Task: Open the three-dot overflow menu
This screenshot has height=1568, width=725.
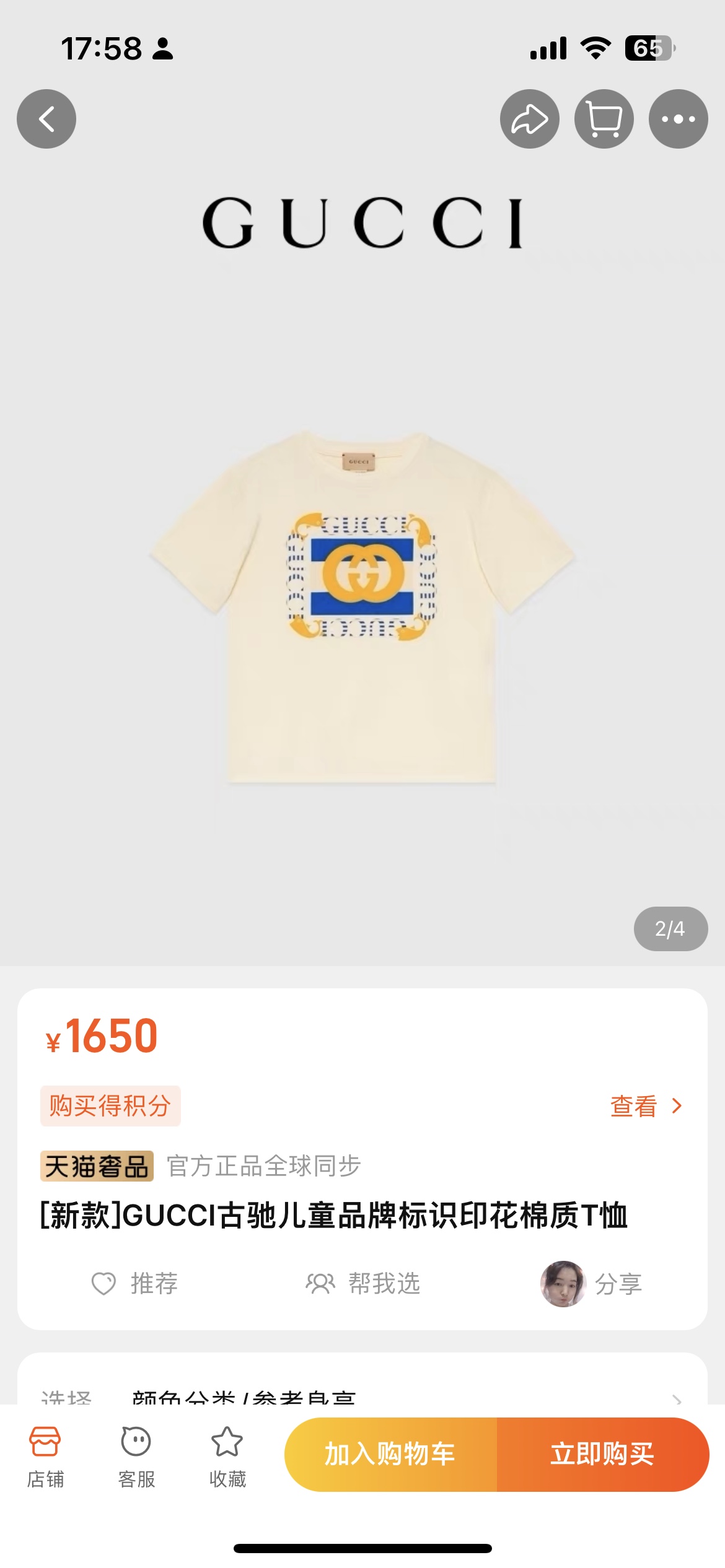Action: pyautogui.click(x=678, y=119)
